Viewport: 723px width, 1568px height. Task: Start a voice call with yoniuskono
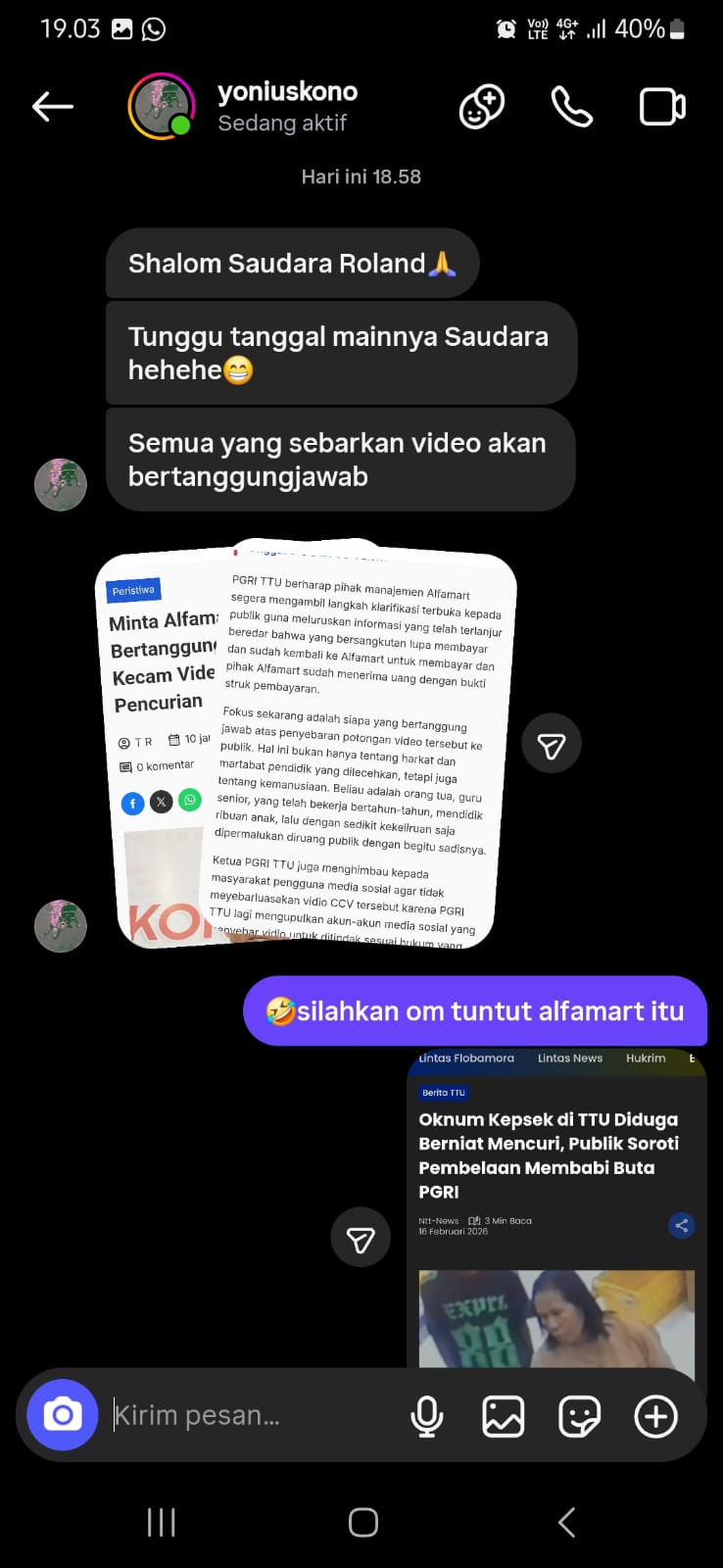point(572,107)
